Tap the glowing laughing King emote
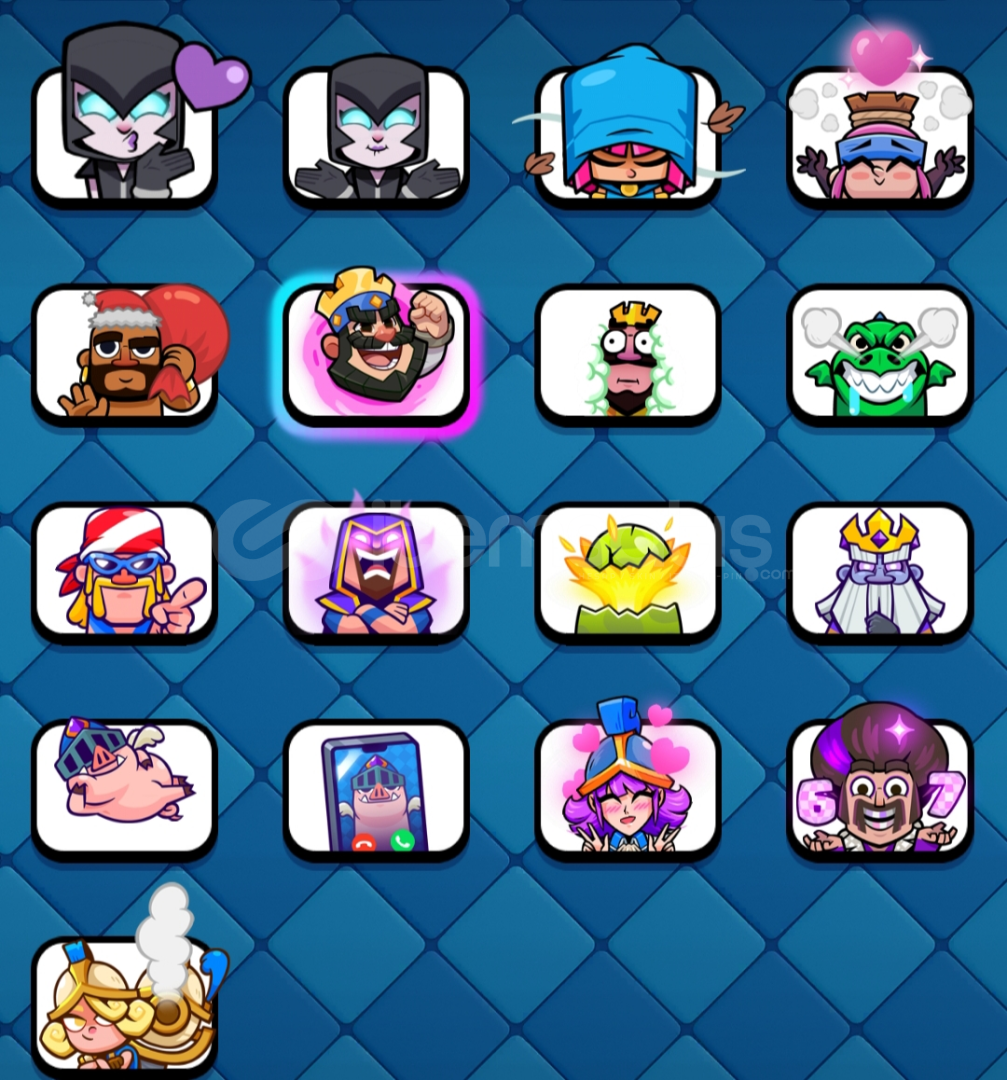This screenshot has width=1007, height=1080. (376, 353)
